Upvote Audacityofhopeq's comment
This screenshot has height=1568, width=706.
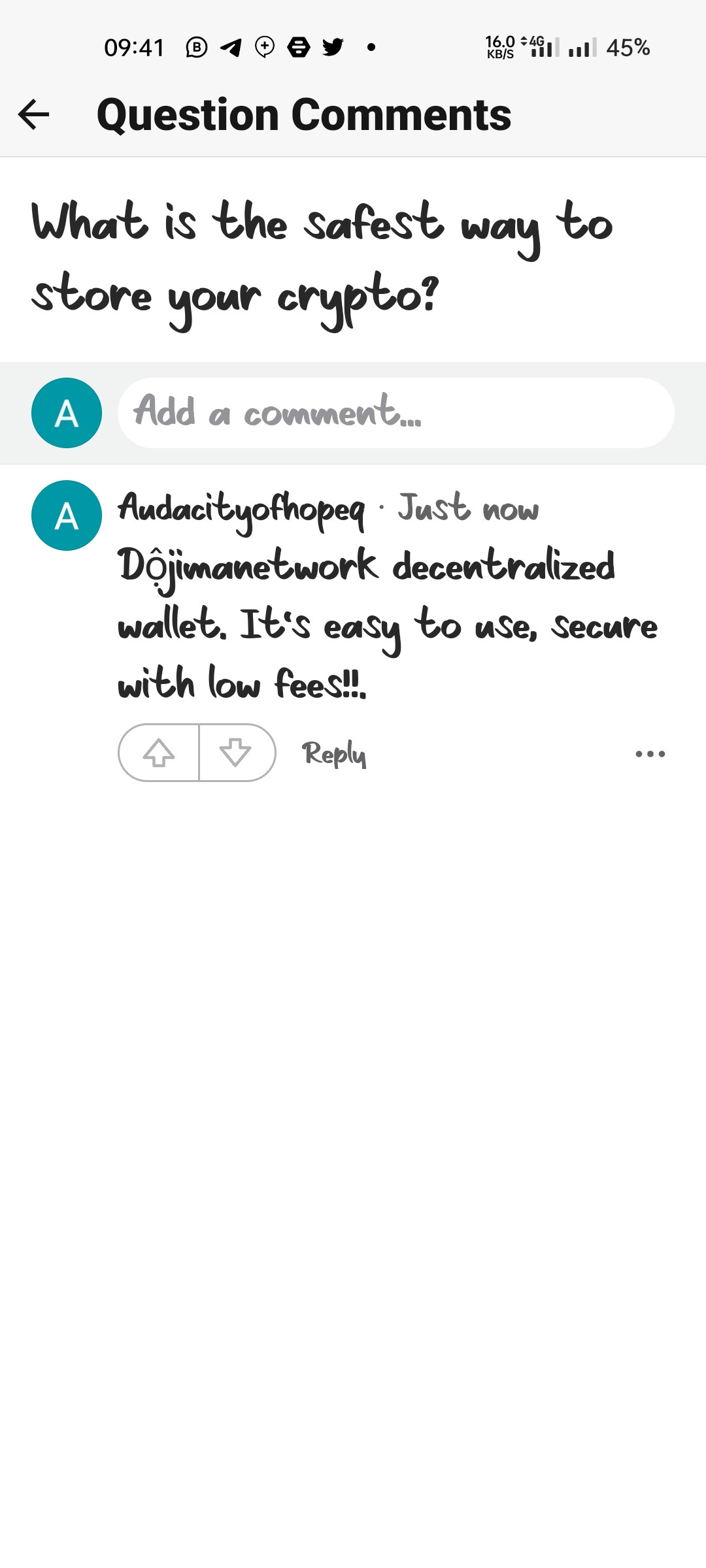coord(159,753)
